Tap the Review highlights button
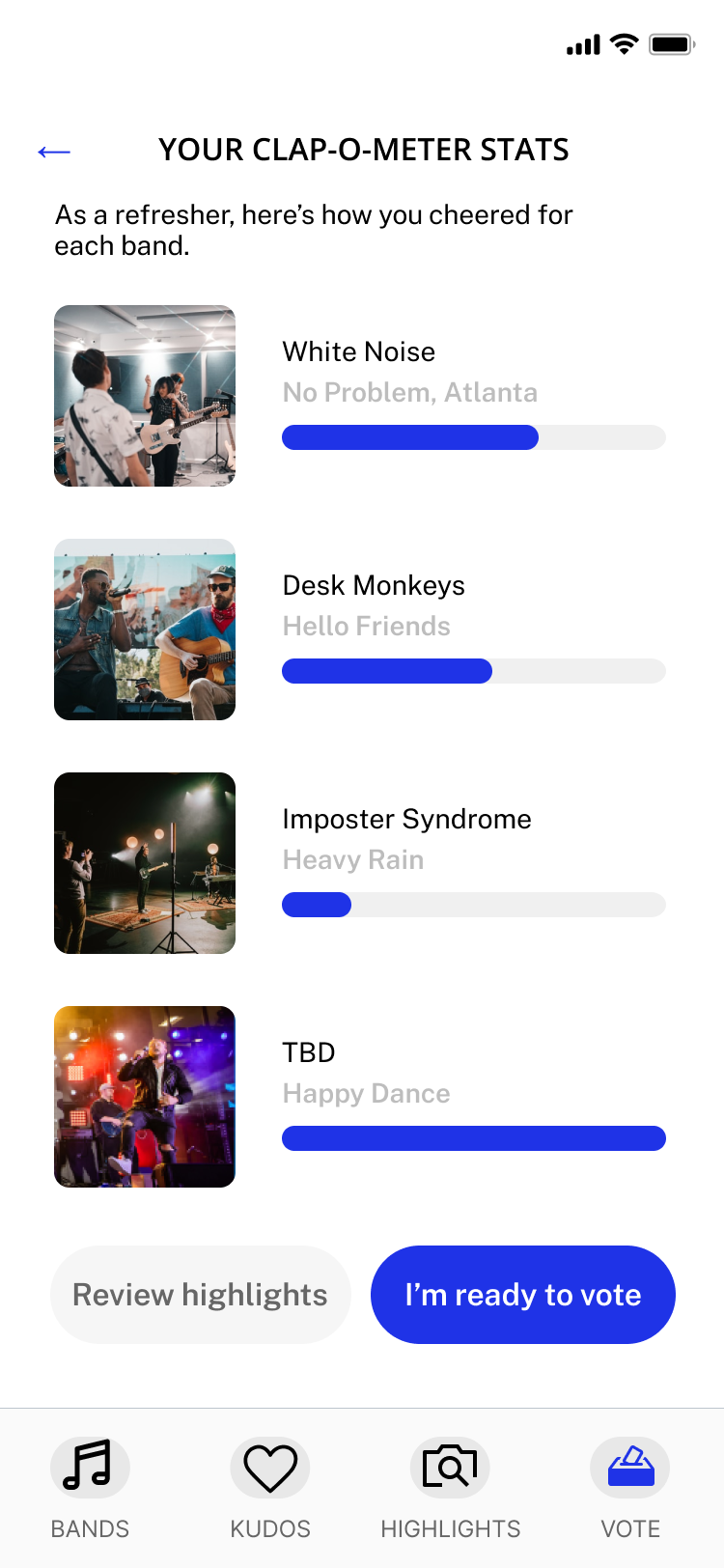Screen dimensions: 724x1568 point(200,1295)
